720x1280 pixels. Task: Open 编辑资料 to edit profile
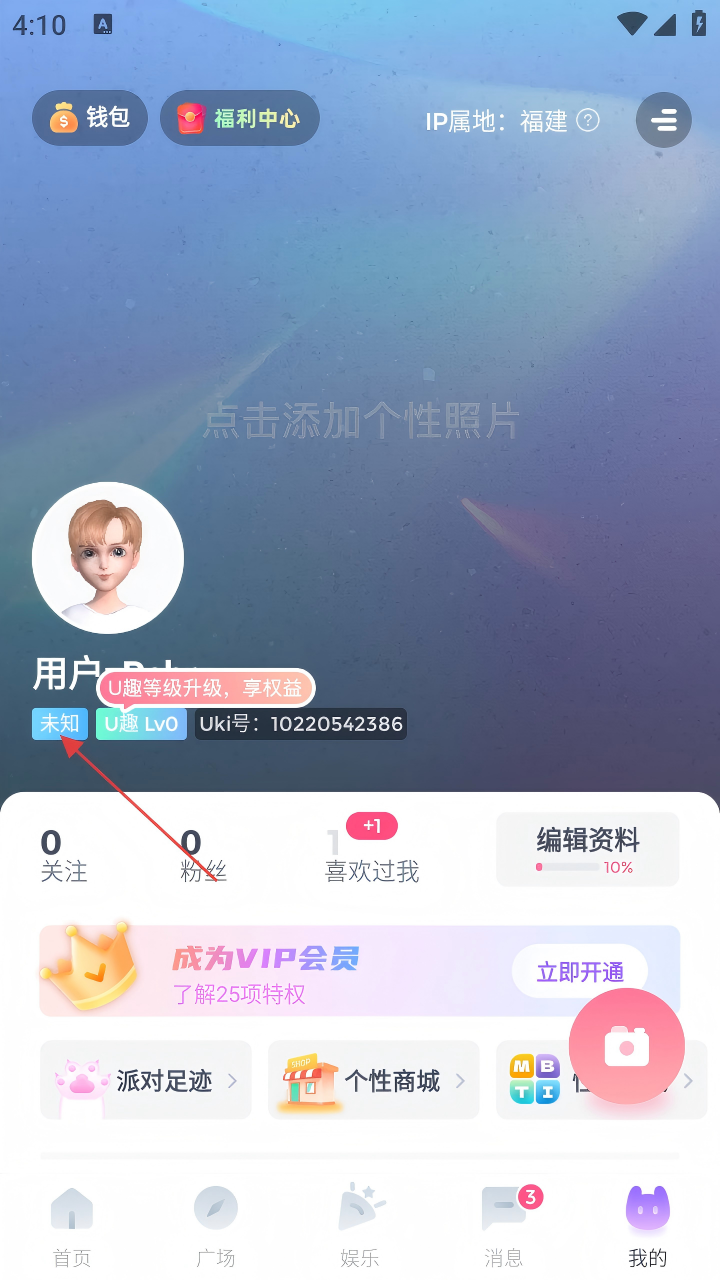tap(587, 848)
